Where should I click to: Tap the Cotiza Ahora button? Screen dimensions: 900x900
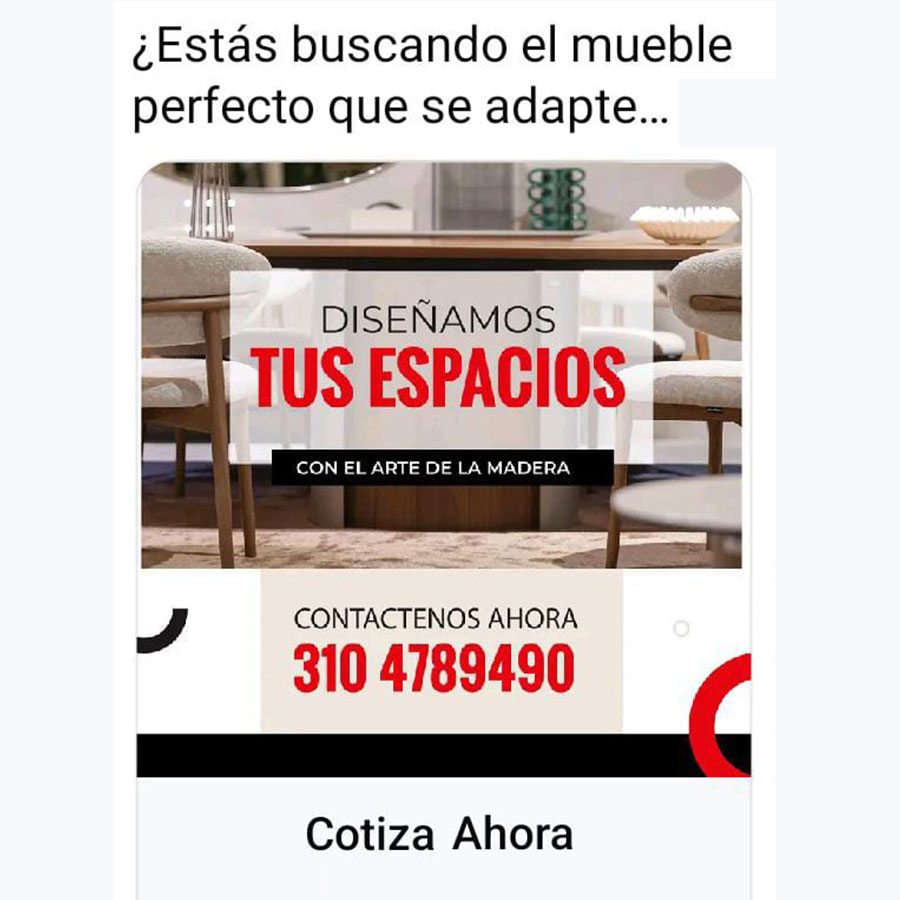(x=439, y=834)
